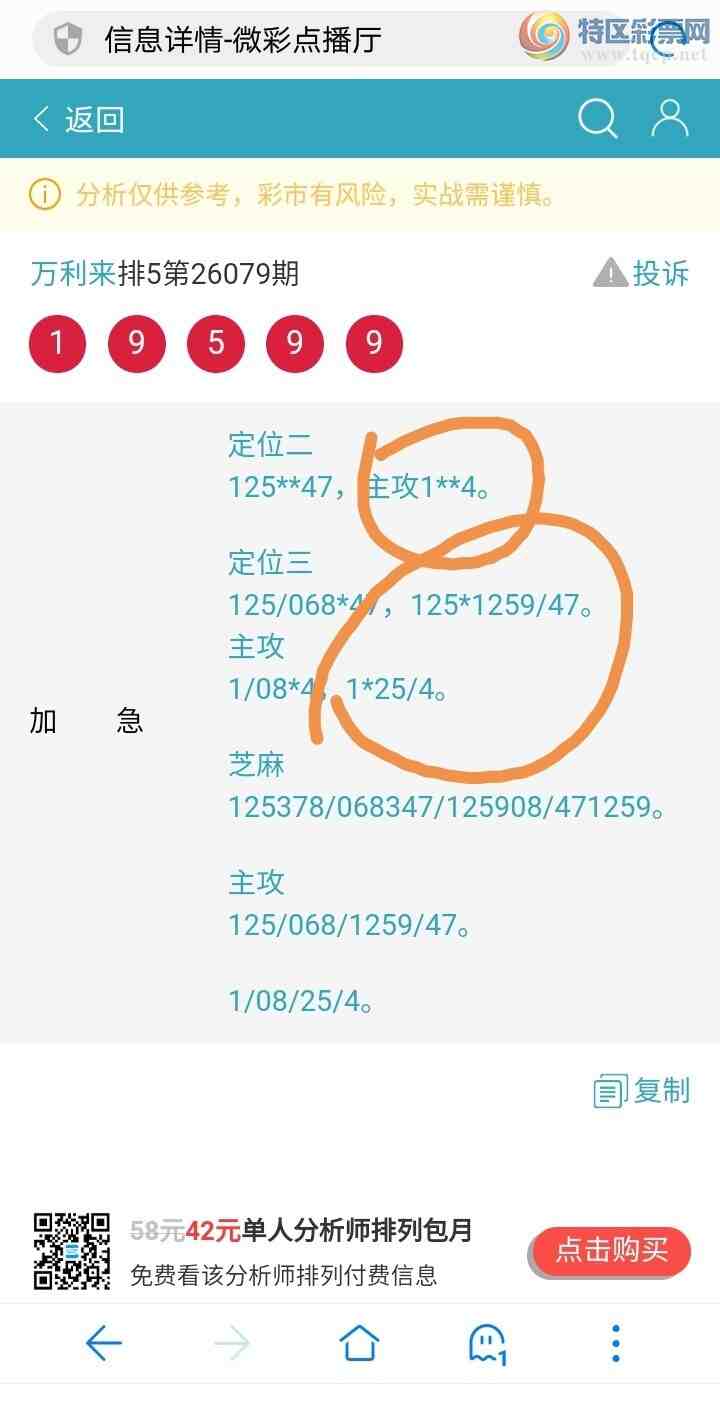Open the browser three-dot menu
720x1406 pixels.
(616, 1343)
